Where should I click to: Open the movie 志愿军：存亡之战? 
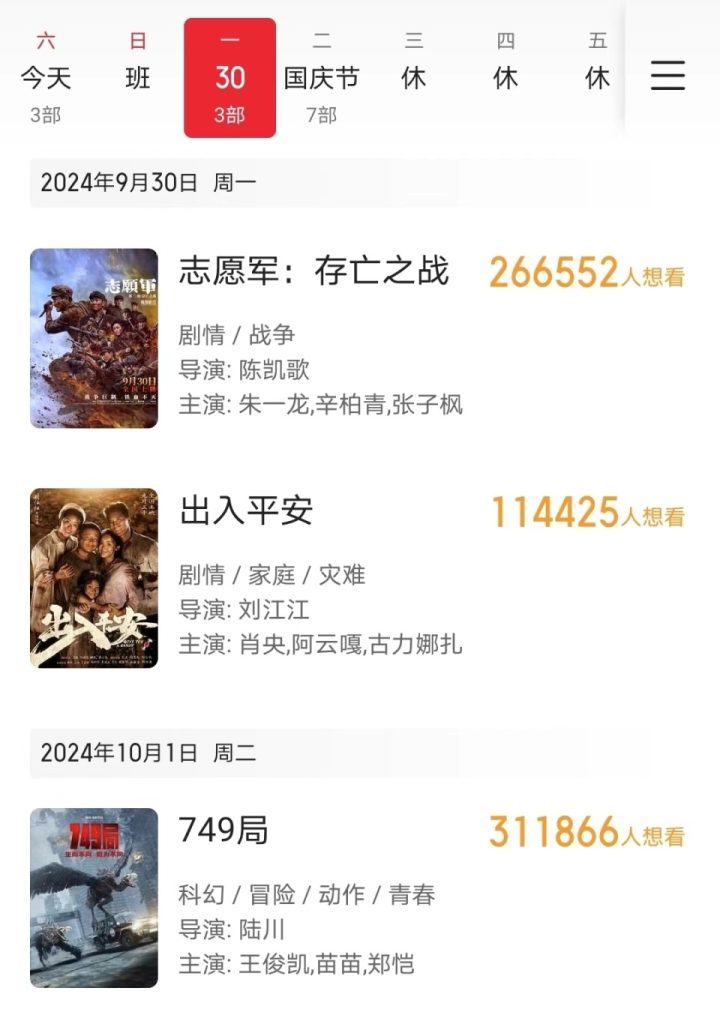pos(314,272)
